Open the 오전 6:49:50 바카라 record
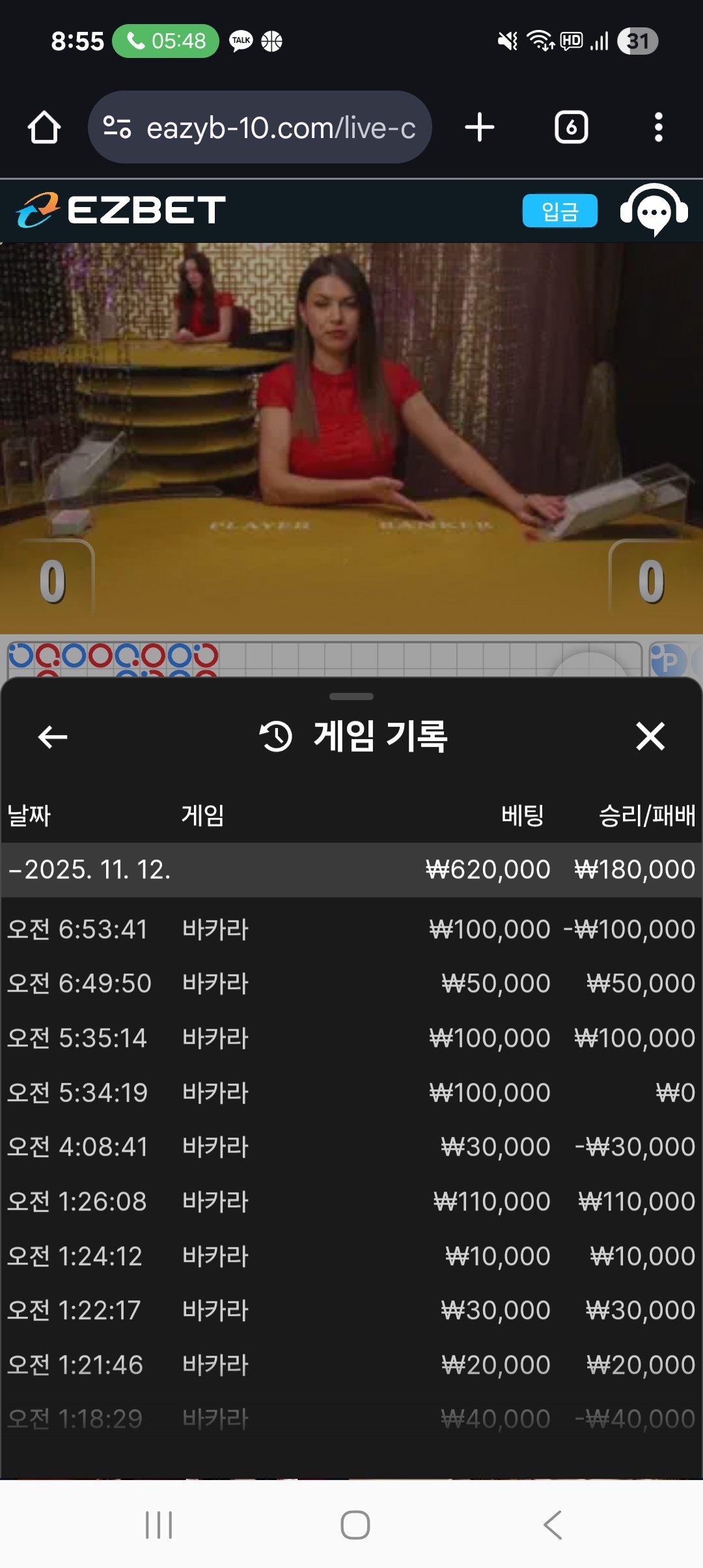Screen dimensions: 703x1568 click(351, 983)
